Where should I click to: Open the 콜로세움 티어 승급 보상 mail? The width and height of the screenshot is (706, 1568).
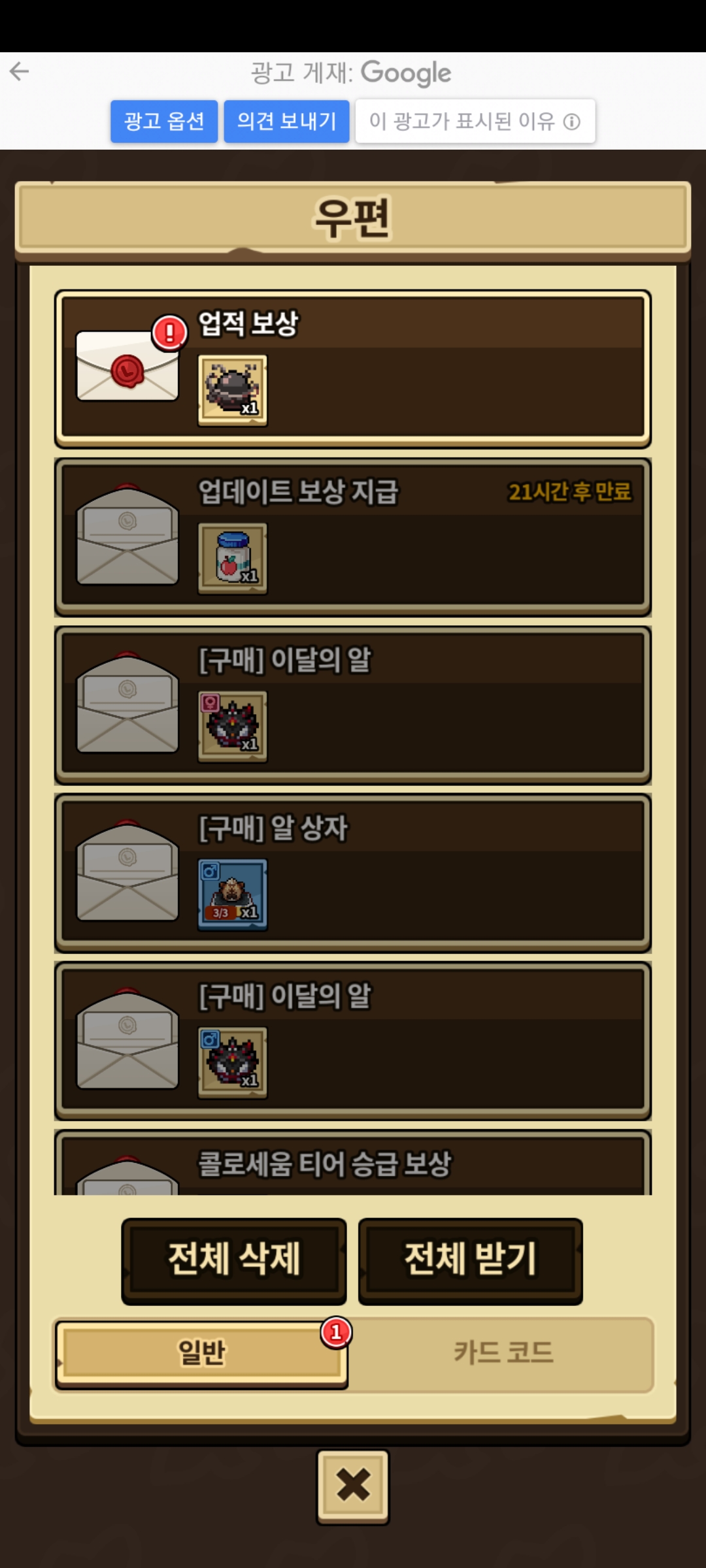(x=353, y=1166)
